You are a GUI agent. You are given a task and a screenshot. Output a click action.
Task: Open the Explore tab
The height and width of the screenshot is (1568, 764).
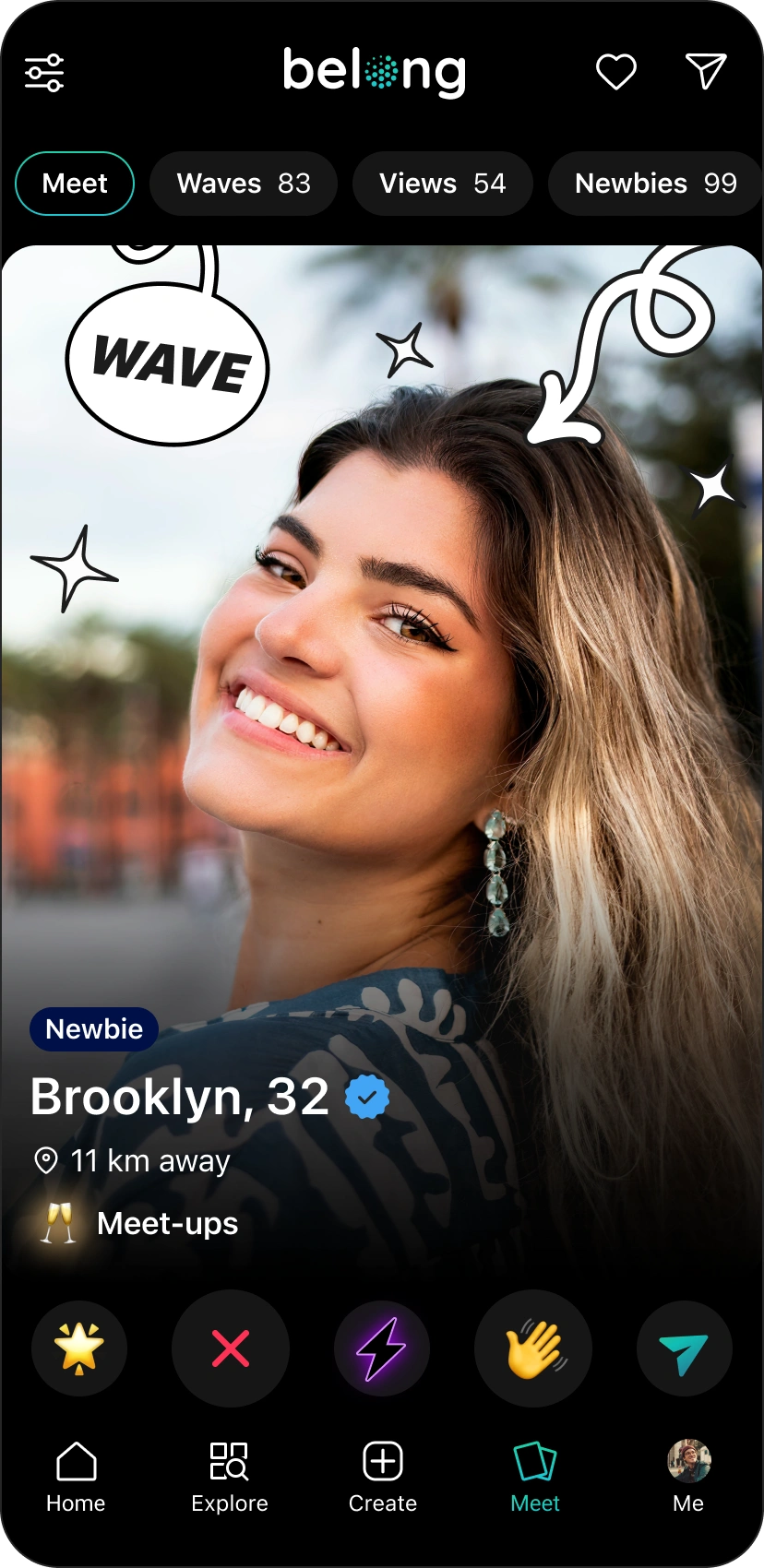point(229,1477)
